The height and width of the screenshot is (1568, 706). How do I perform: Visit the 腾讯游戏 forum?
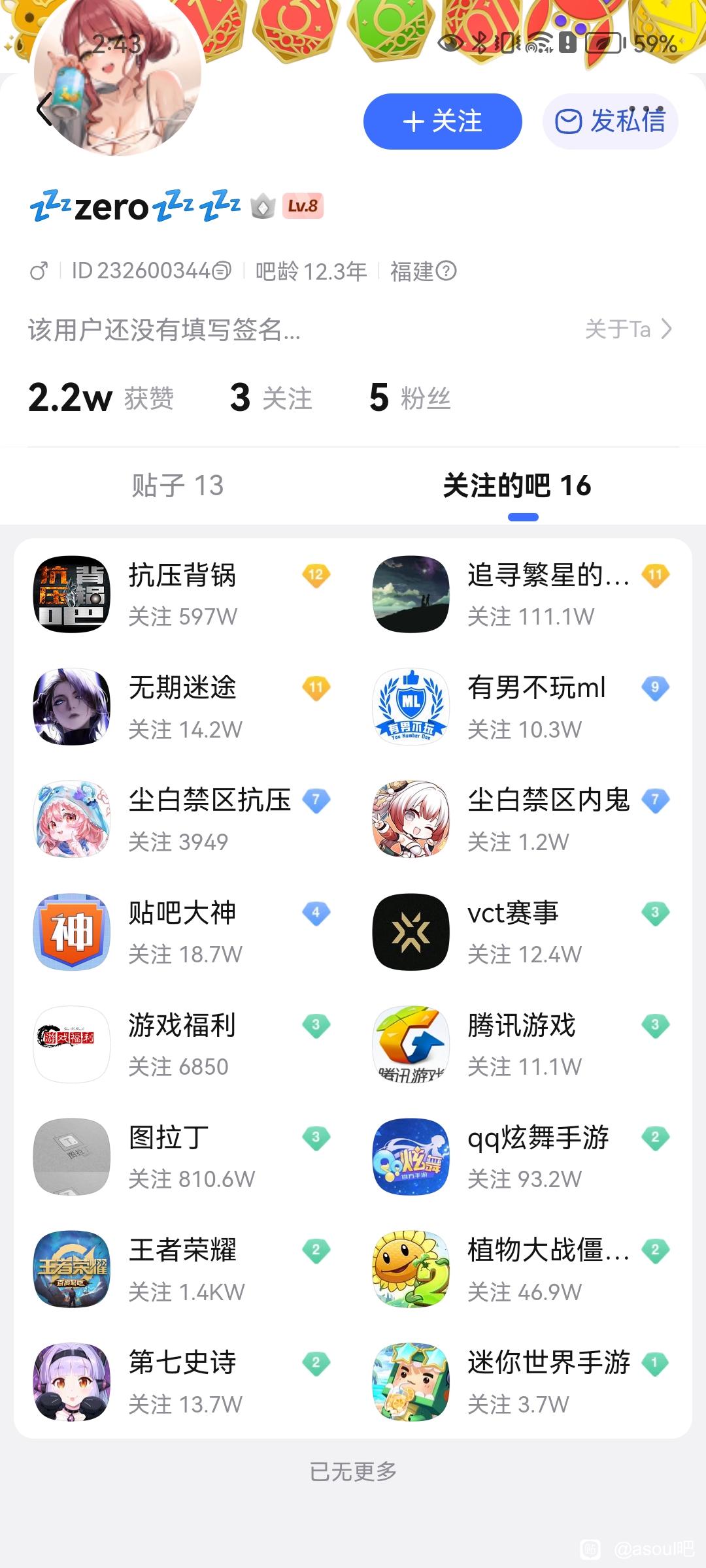(x=522, y=1044)
